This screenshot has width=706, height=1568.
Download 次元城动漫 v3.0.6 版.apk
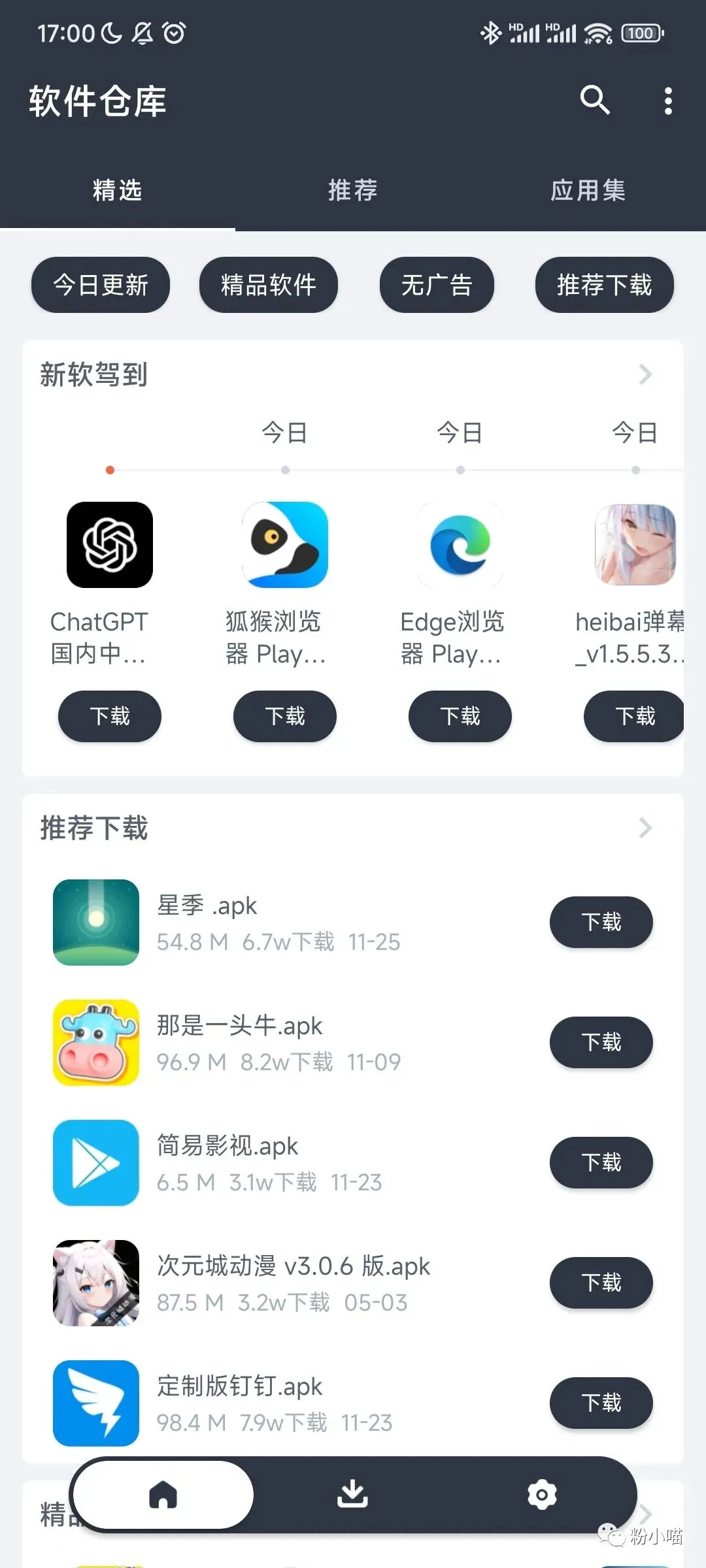(x=601, y=1282)
